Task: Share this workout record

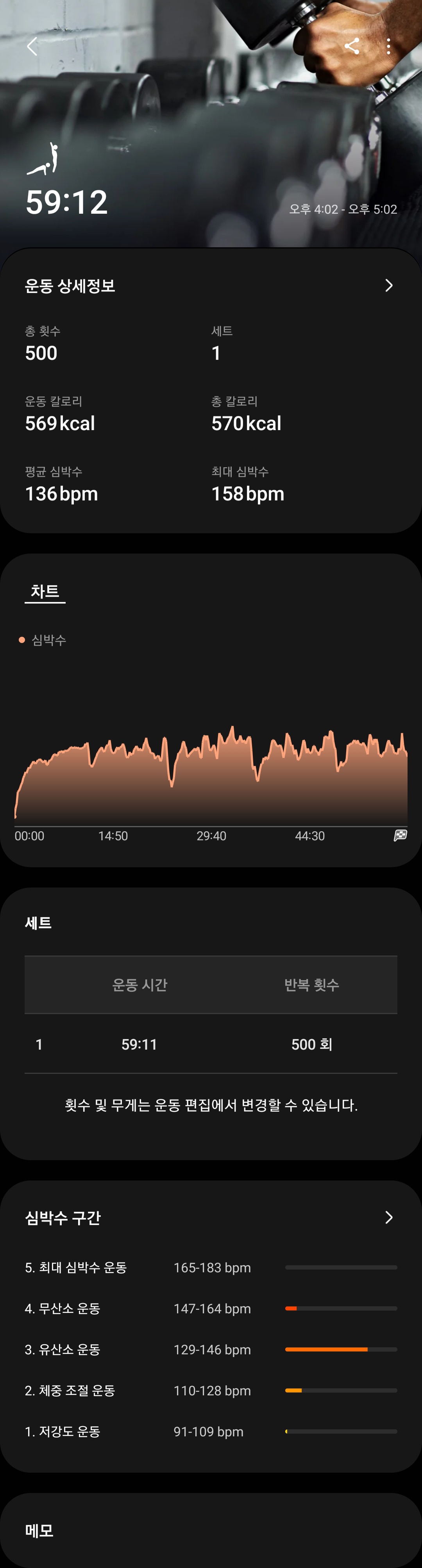Action: point(351,46)
